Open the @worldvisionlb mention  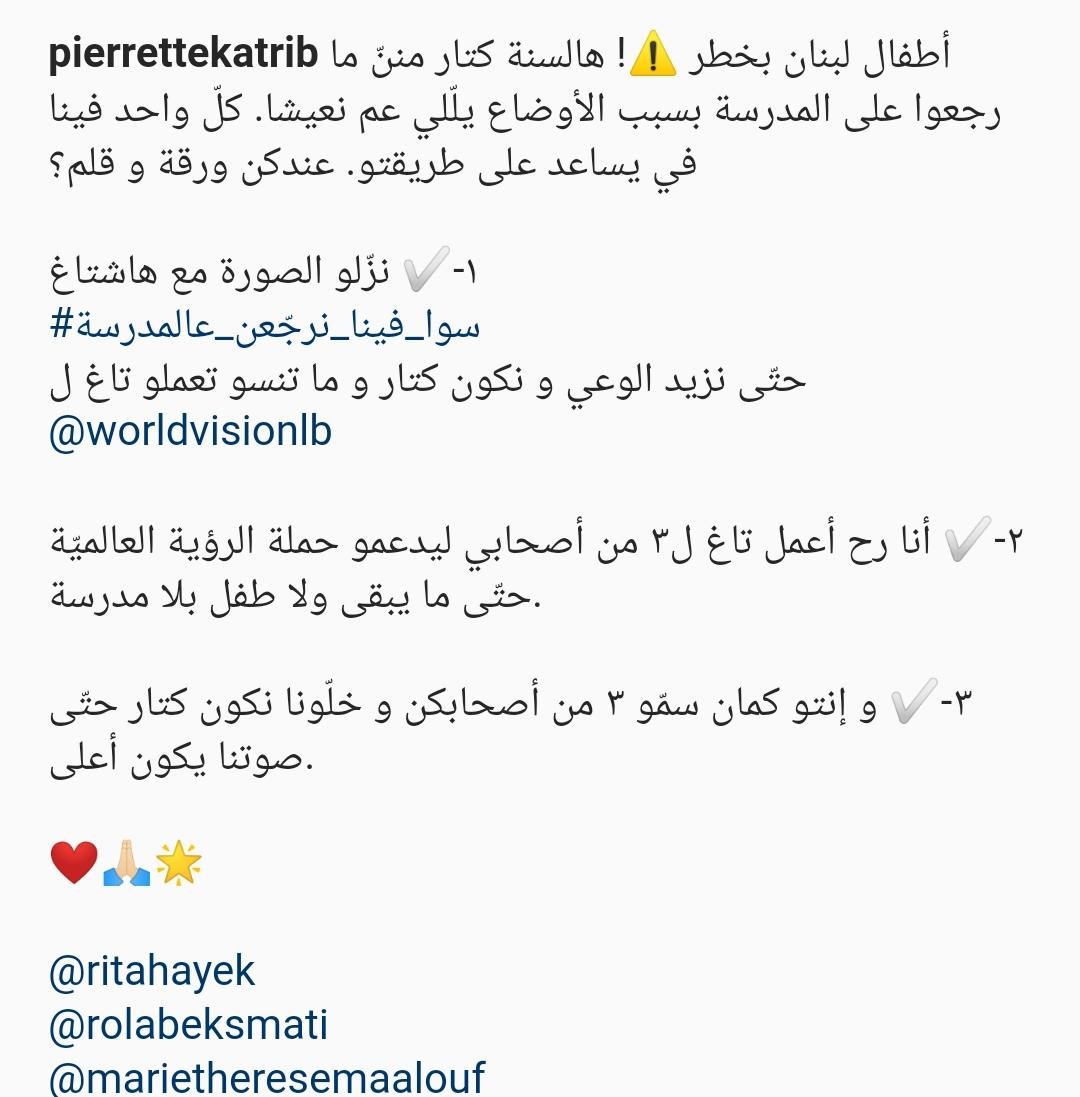pos(190,432)
